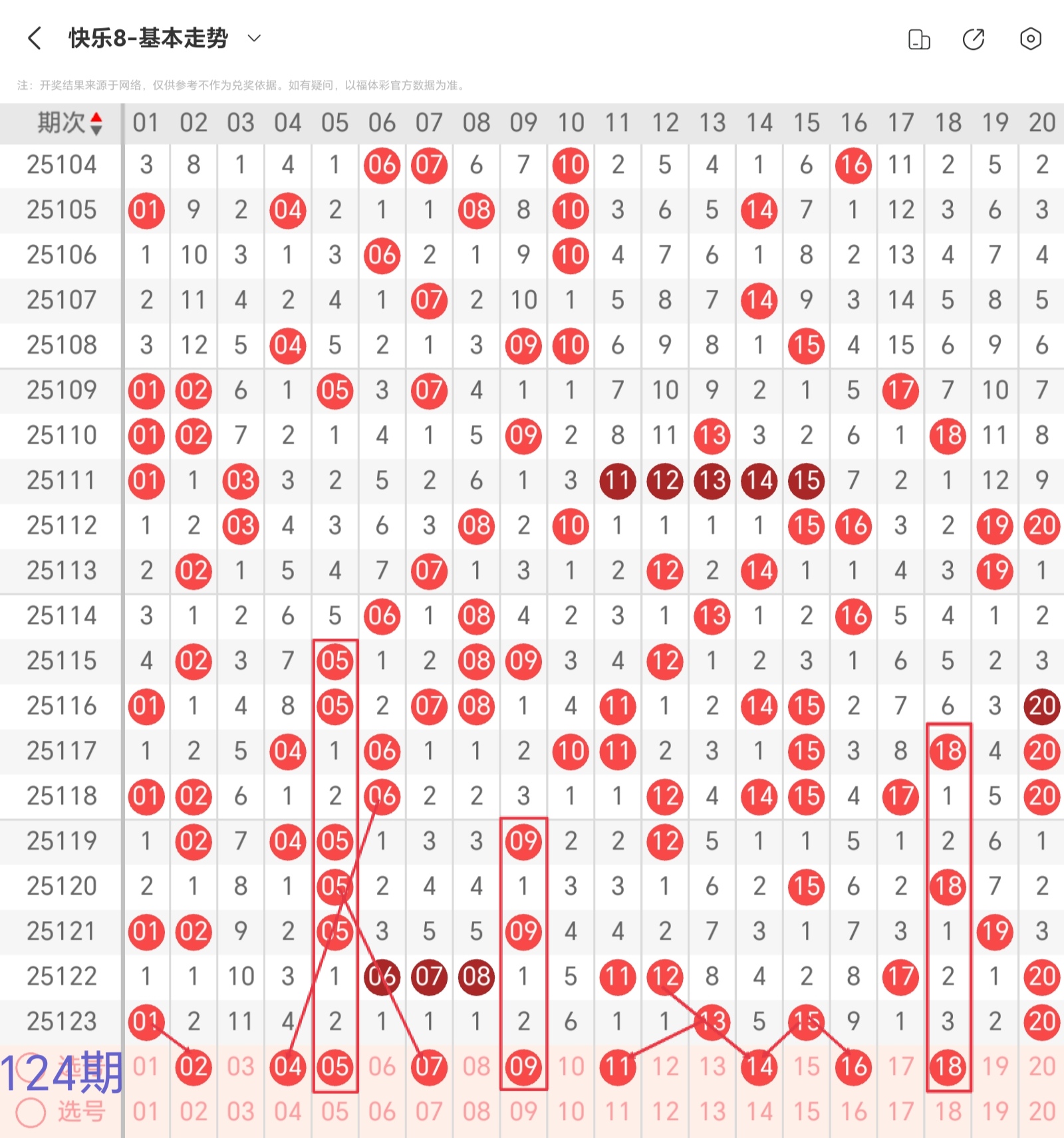This screenshot has width=1064, height=1138.
Task: Choose number 10 in the bottom-most 选号 row
Action: tap(571, 1112)
